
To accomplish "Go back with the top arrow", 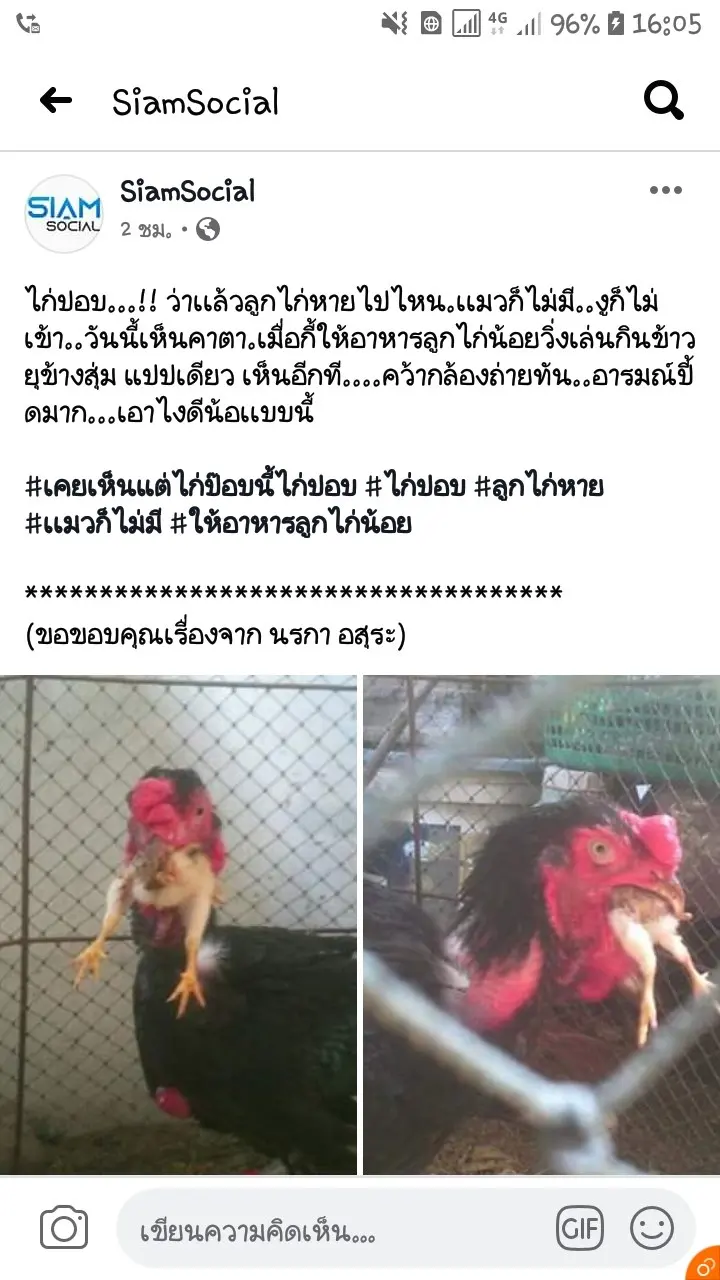I will pyautogui.click(x=56, y=101).
